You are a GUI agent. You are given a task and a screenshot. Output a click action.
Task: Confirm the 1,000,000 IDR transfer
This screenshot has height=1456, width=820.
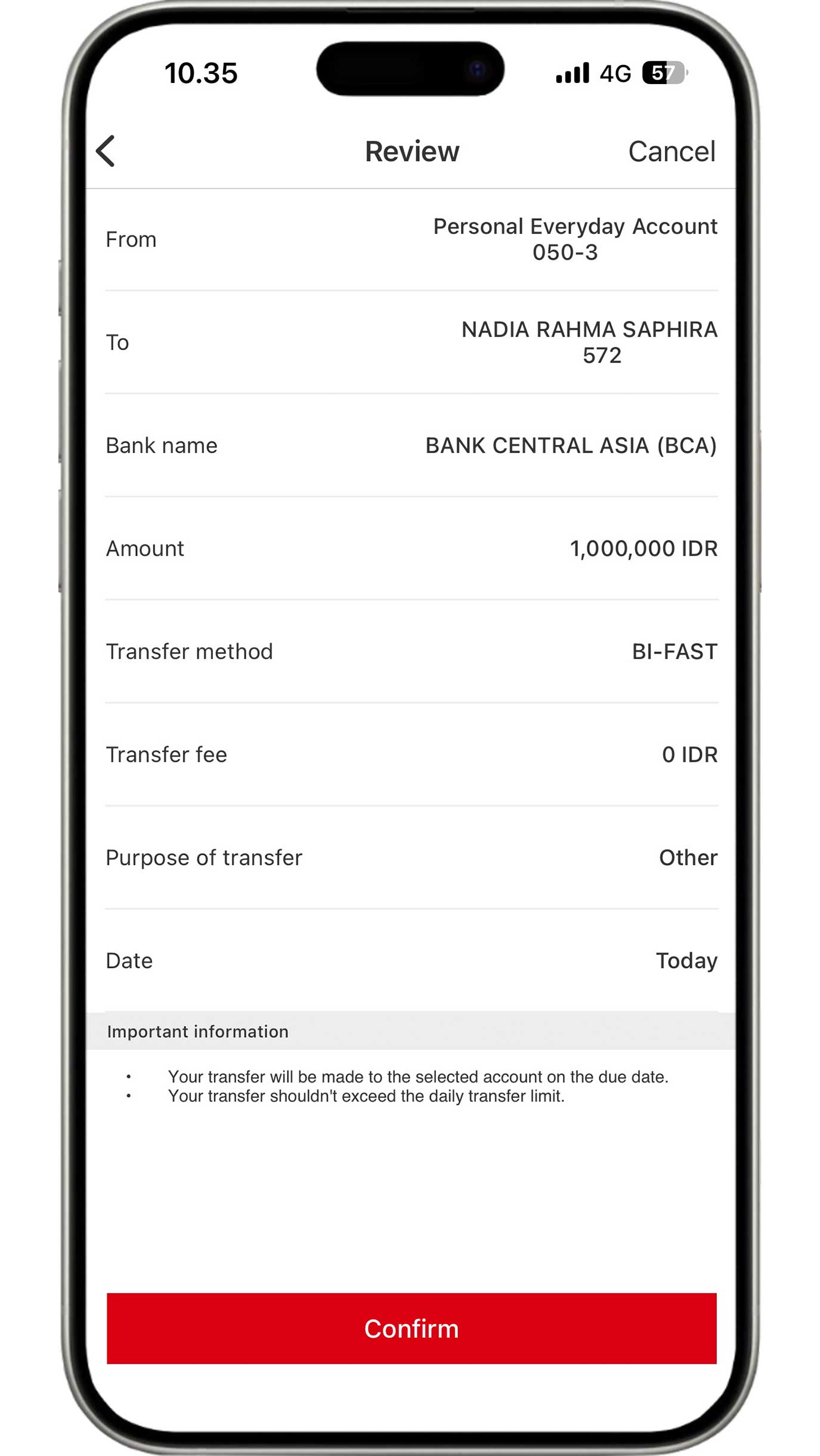(411, 1328)
